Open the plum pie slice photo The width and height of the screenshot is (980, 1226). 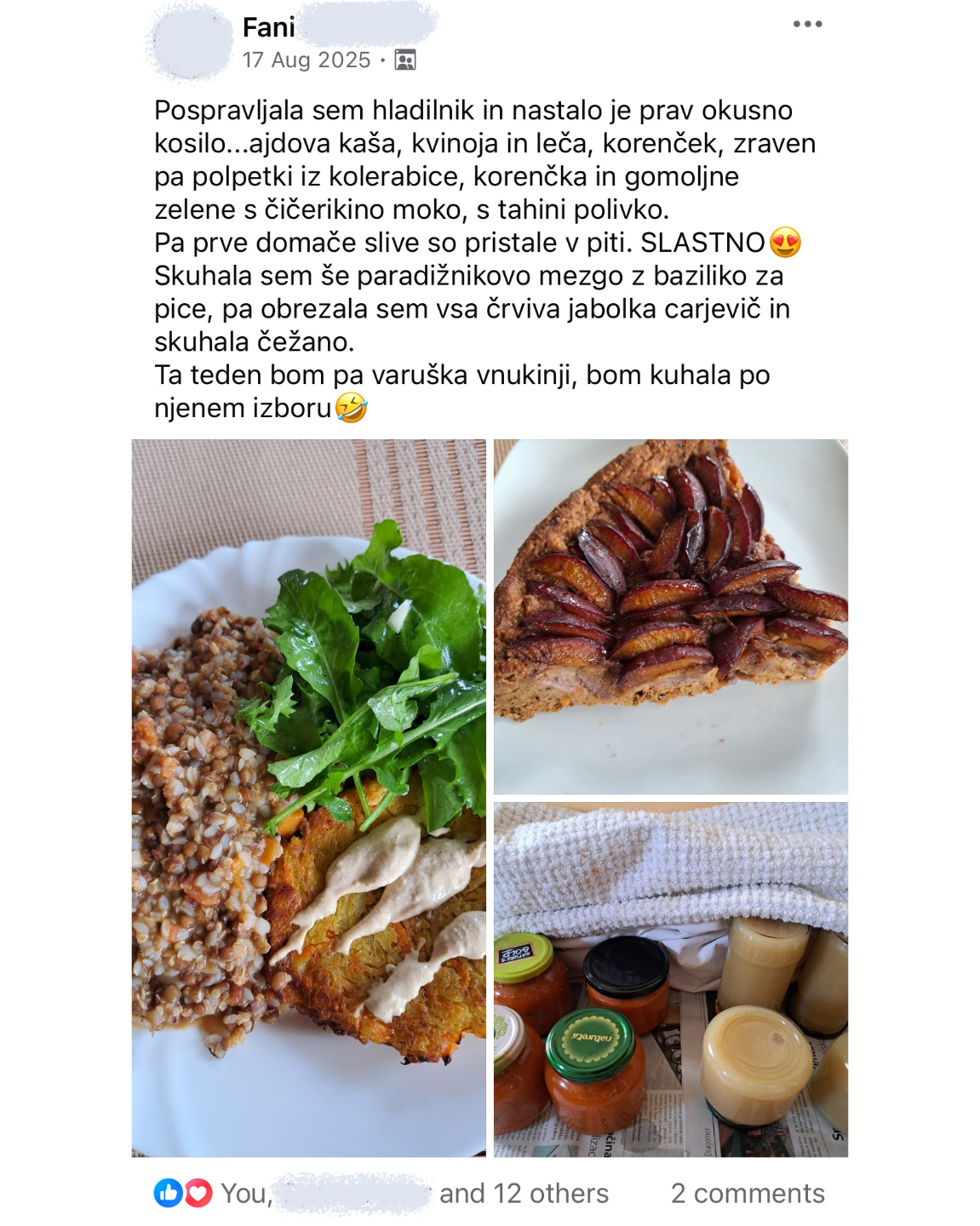tap(671, 616)
